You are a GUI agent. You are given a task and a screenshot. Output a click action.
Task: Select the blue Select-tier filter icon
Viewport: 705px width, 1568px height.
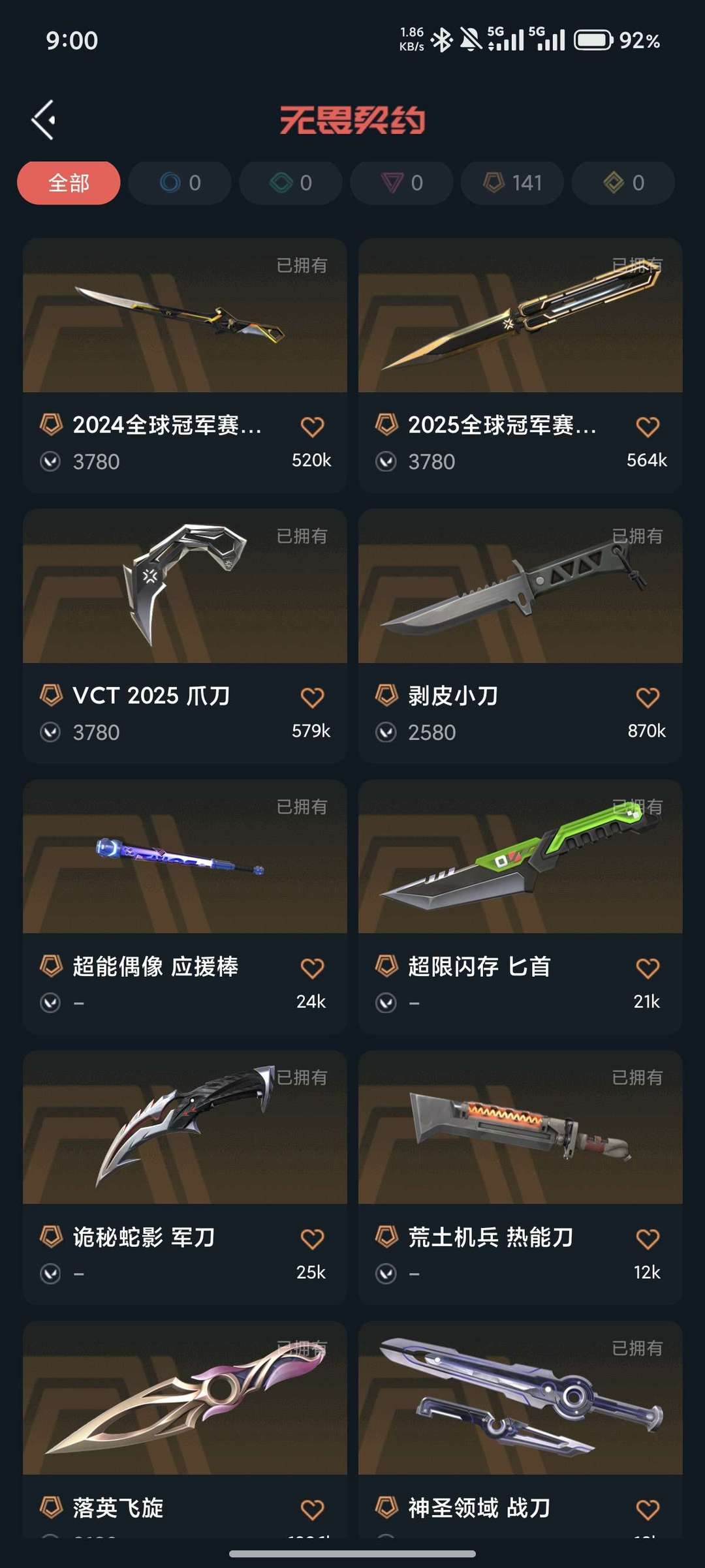[170, 183]
